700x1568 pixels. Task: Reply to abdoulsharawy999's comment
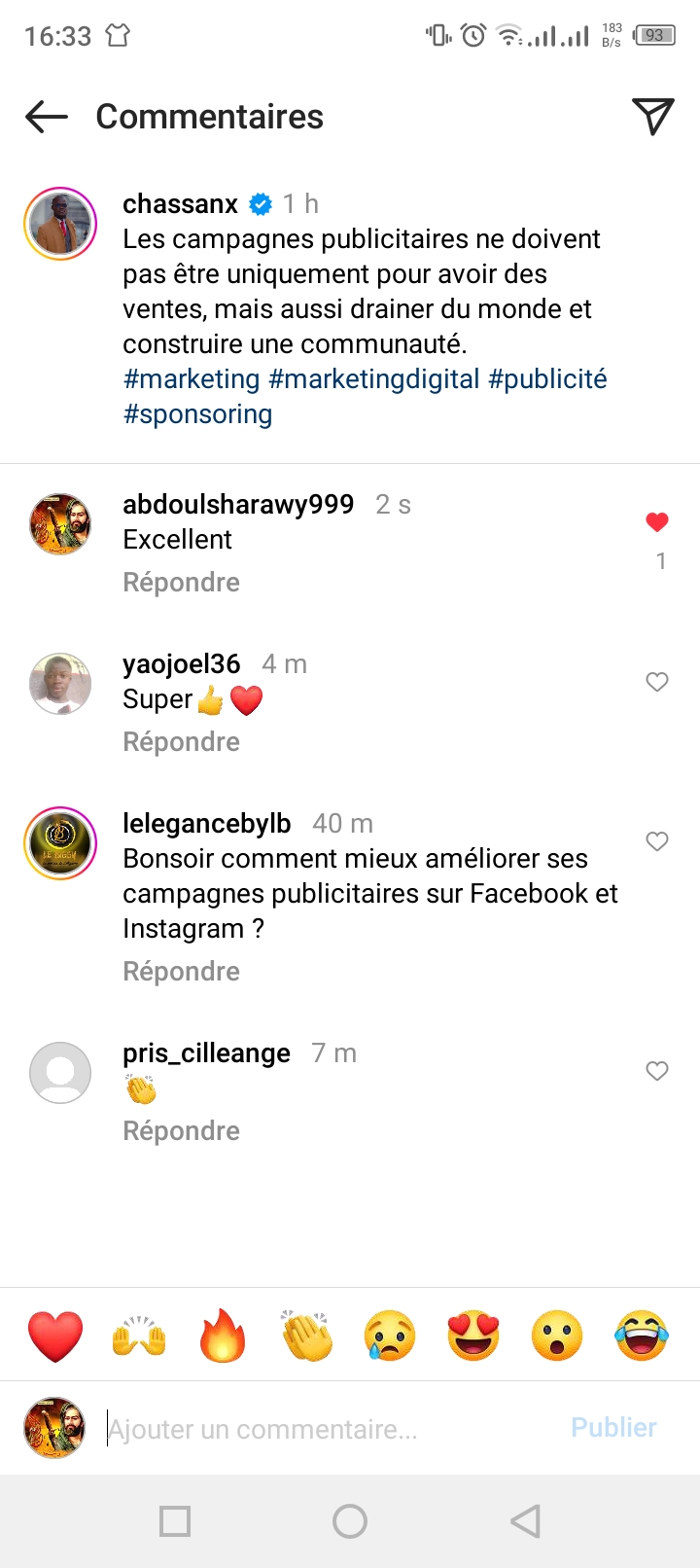(181, 583)
